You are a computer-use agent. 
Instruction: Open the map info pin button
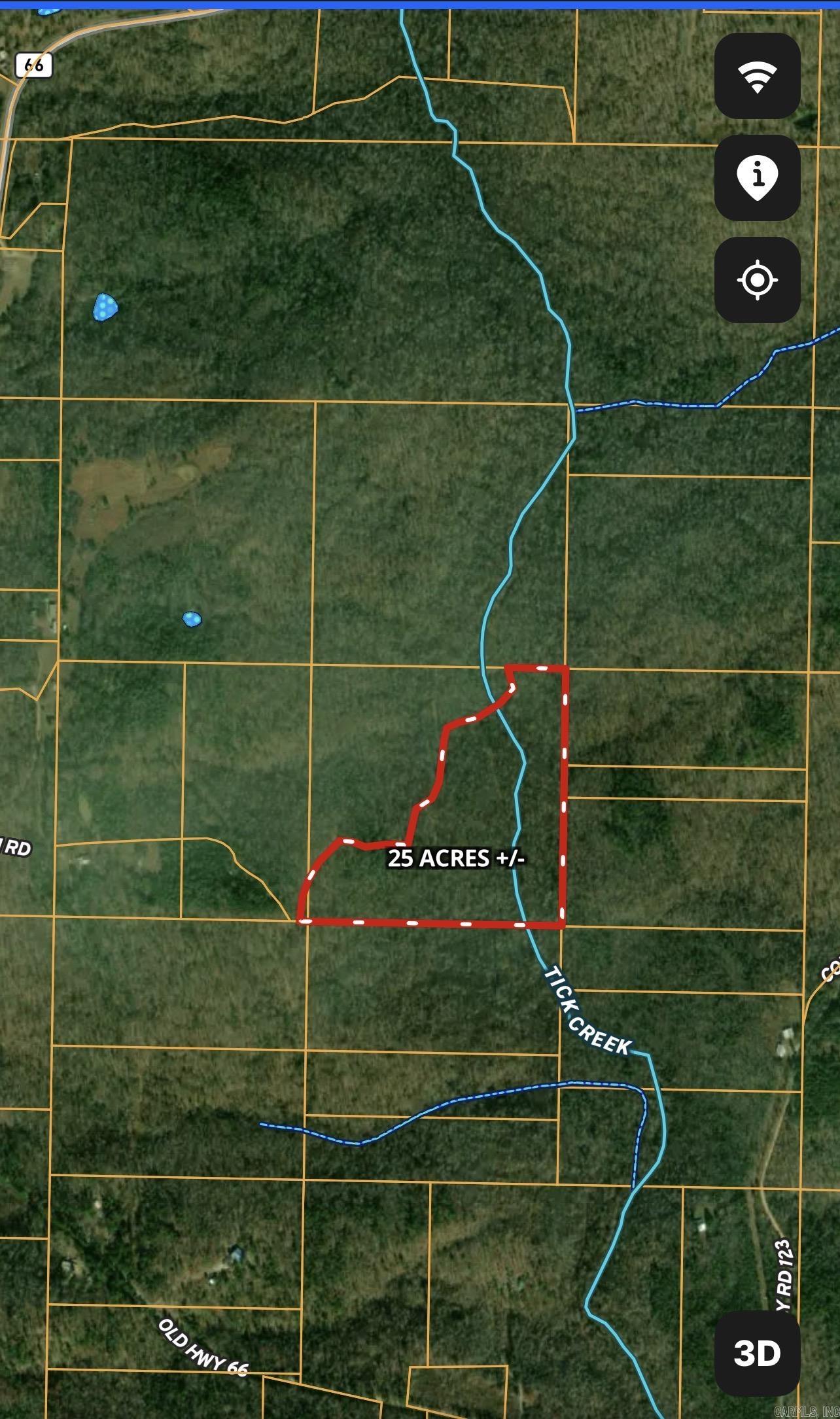point(757,178)
